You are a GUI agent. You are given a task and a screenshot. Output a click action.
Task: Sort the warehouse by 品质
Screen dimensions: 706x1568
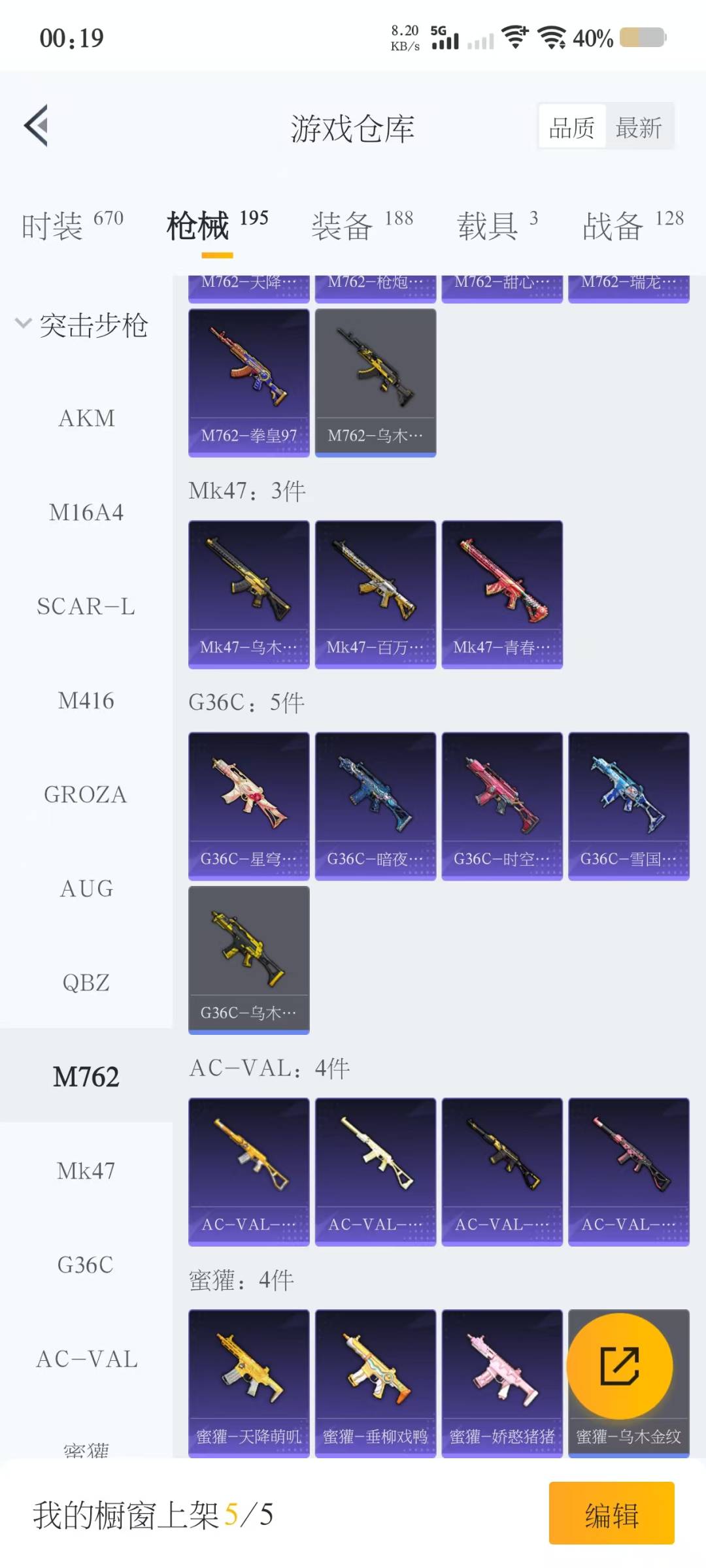pos(572,127)
